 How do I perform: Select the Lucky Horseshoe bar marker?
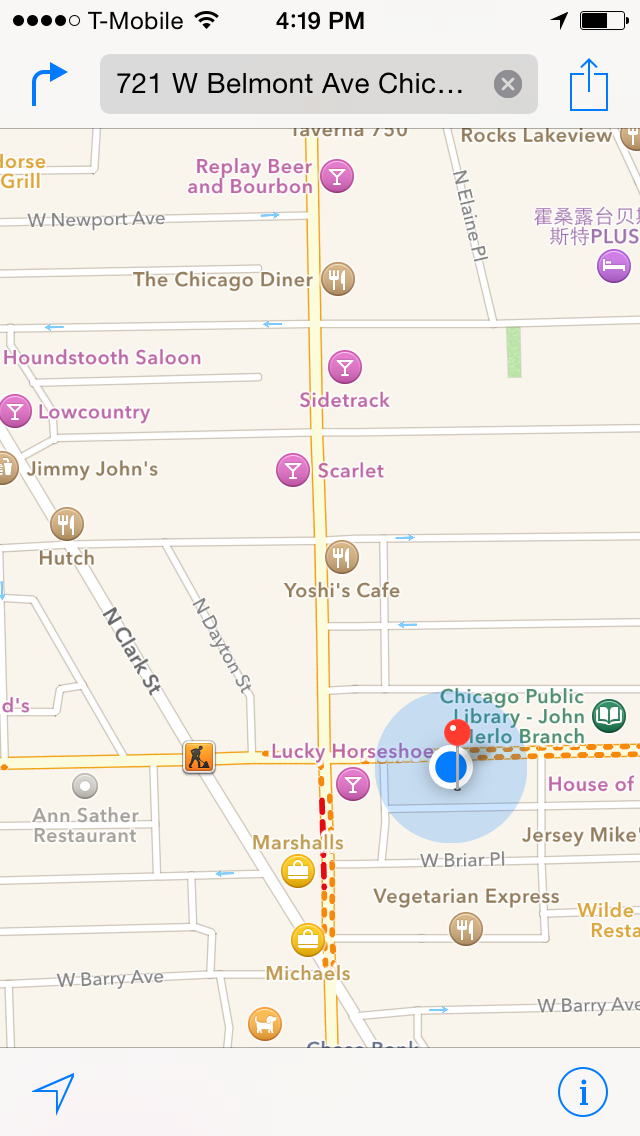coord(352,783)
